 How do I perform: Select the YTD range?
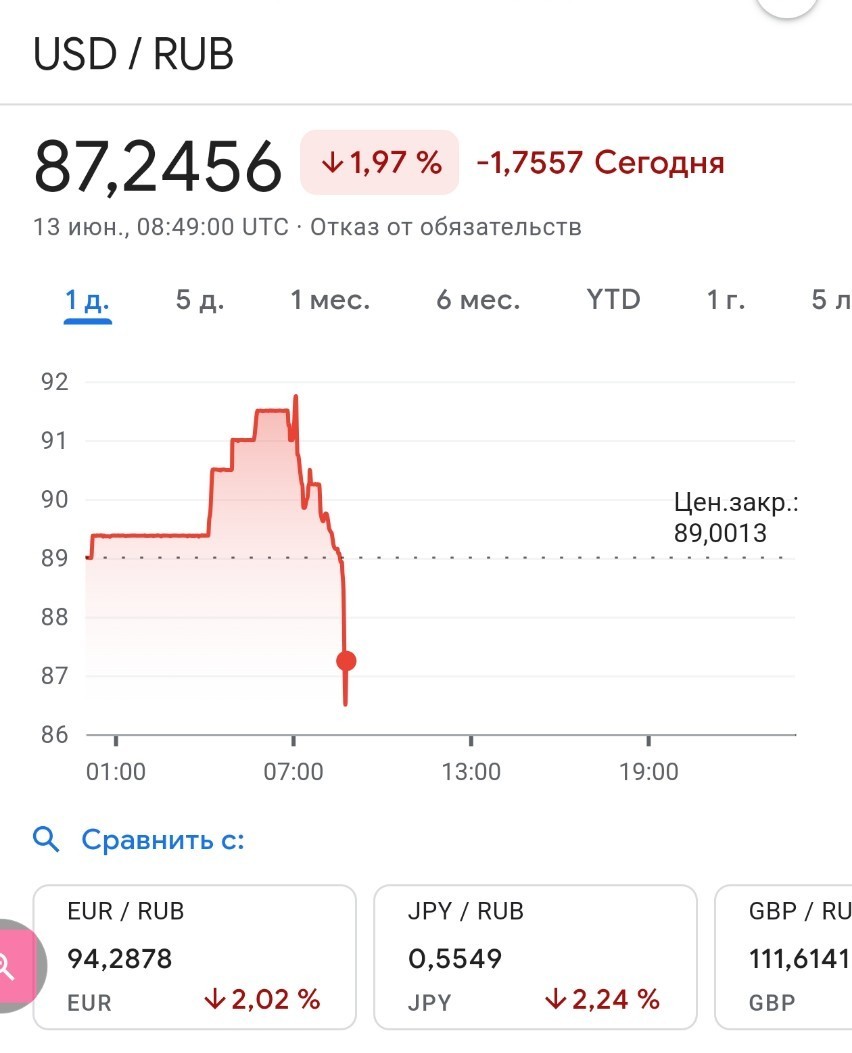(x=613, y=300)
